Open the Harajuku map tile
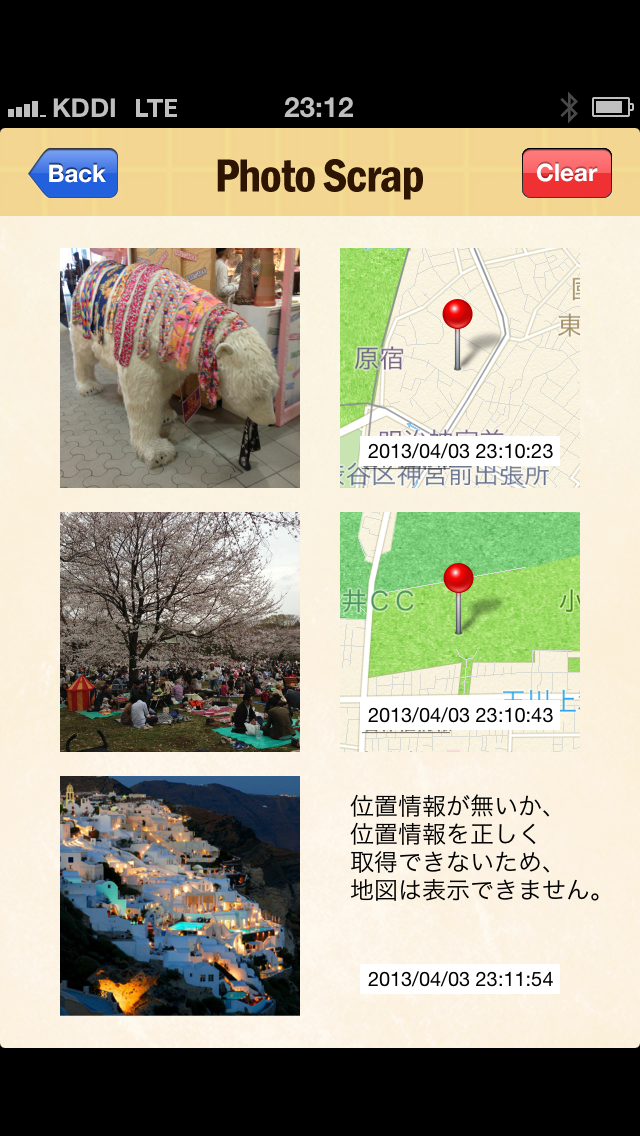 pyautogui.click(x=460, y=368)
